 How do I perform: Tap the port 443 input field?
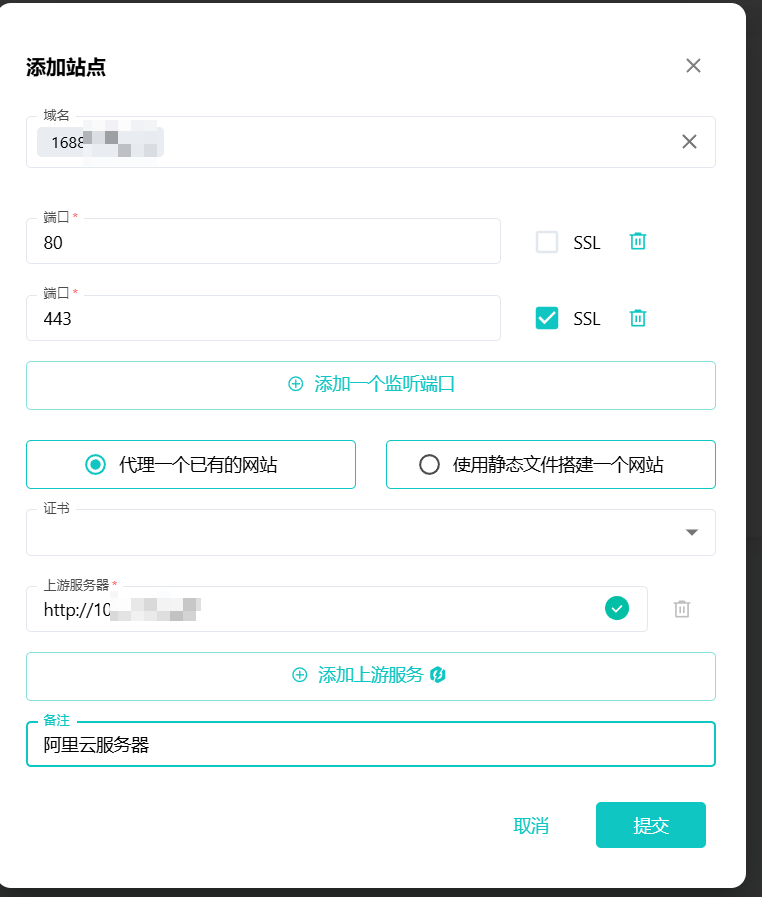(262, 319)
